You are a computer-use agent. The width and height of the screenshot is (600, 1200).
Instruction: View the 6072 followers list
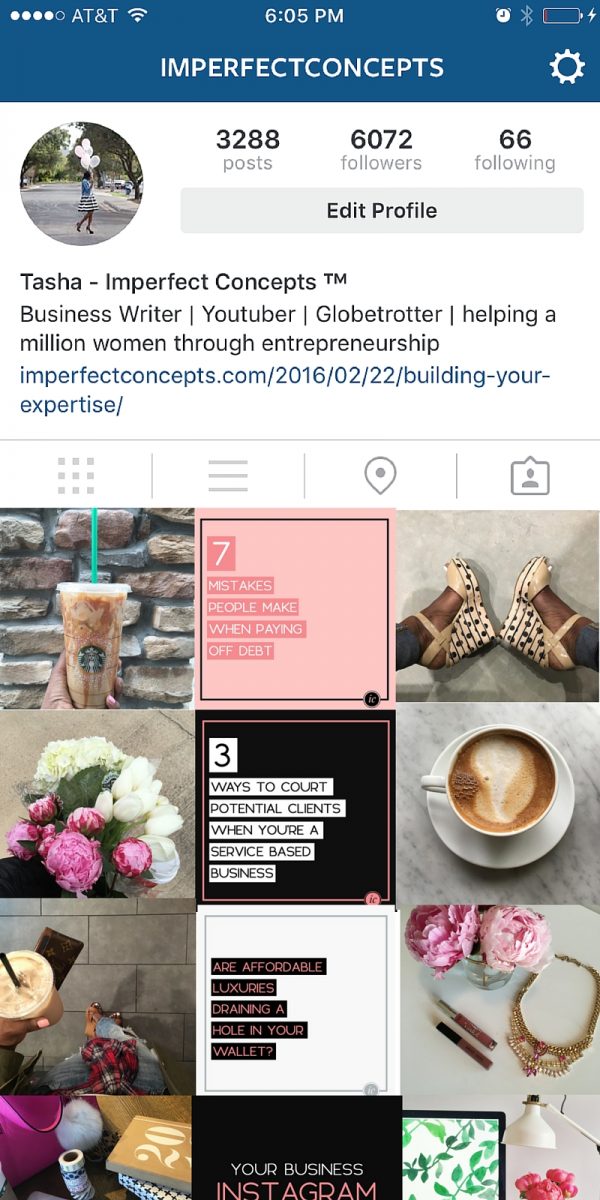pyautogui.click(x=381, y=150)
